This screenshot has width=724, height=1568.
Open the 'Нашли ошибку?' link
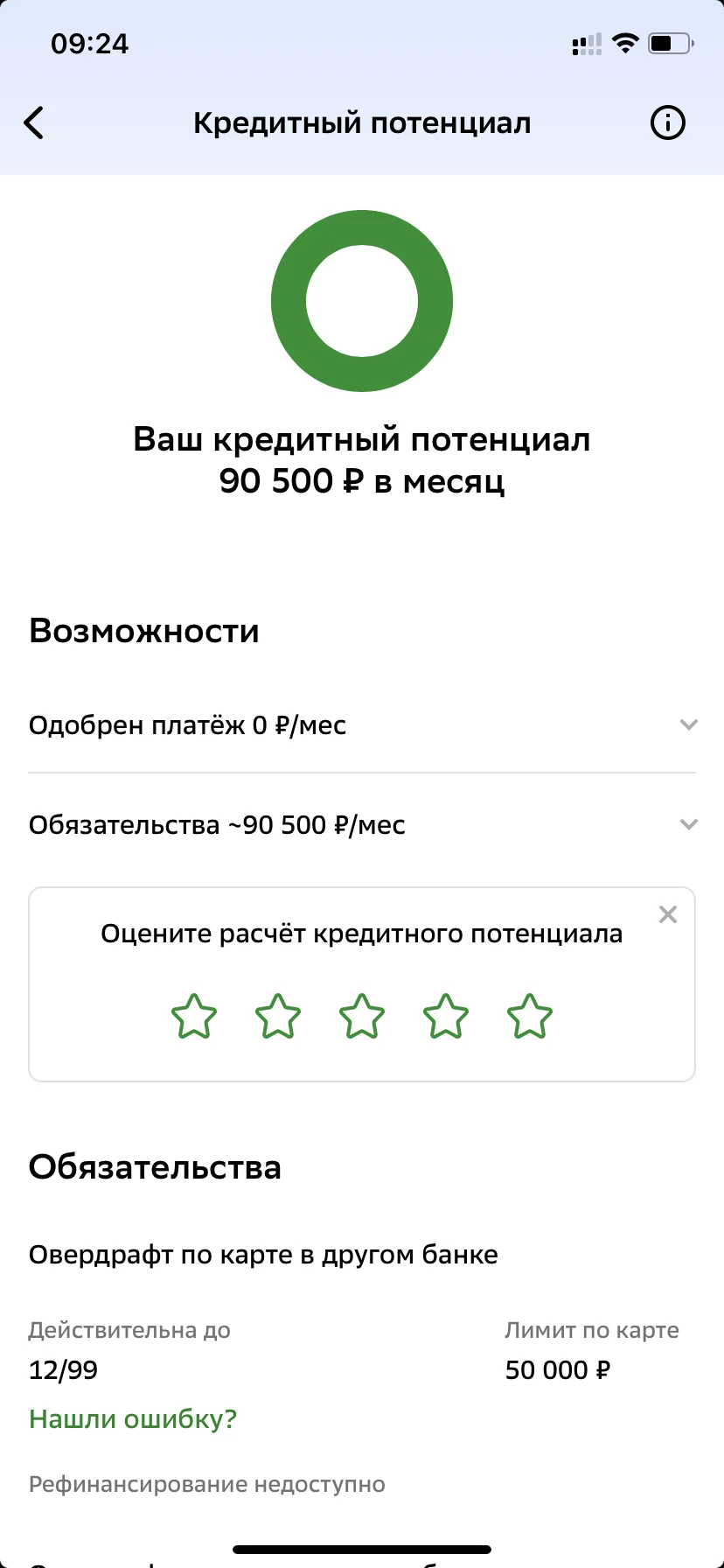pos(132,1419)
